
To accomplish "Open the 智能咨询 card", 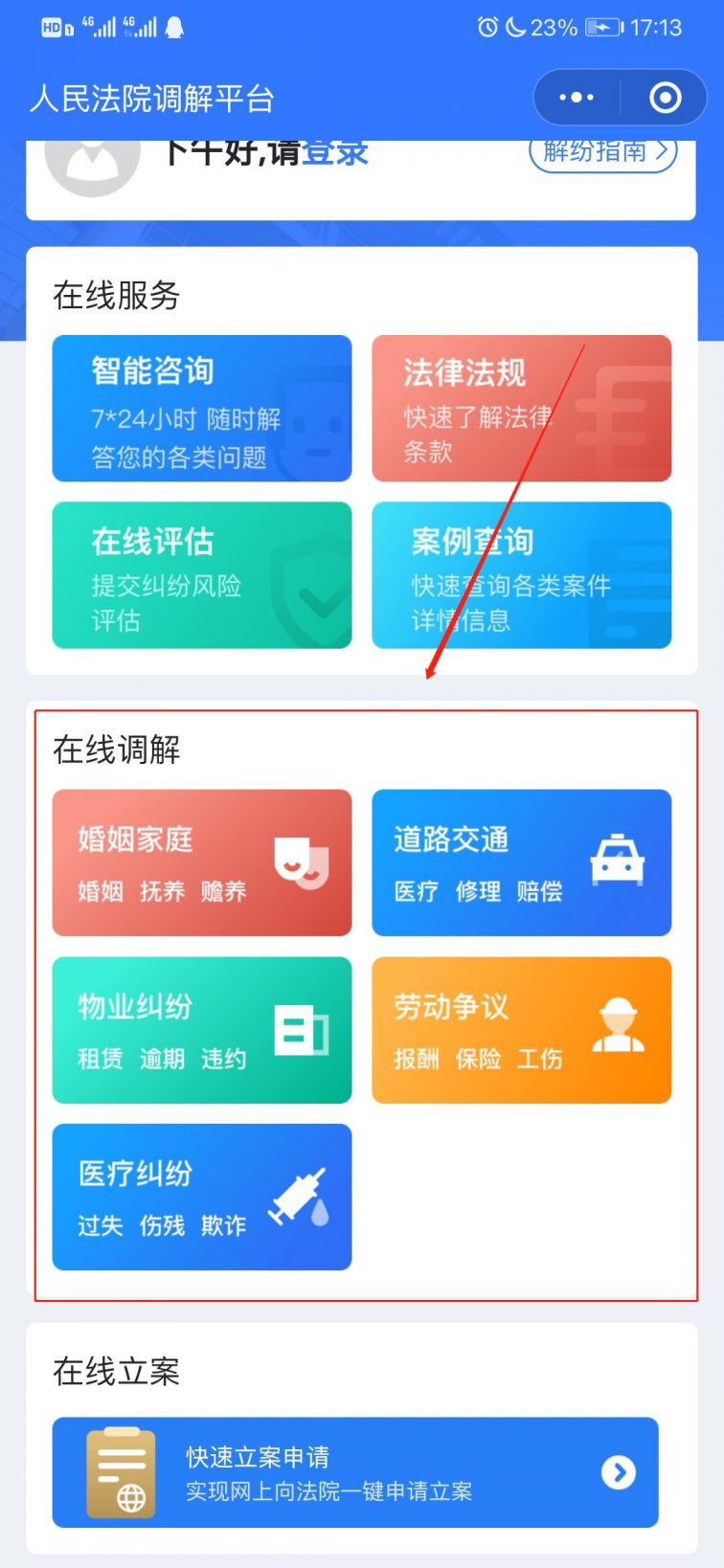I will pos(202,408).
